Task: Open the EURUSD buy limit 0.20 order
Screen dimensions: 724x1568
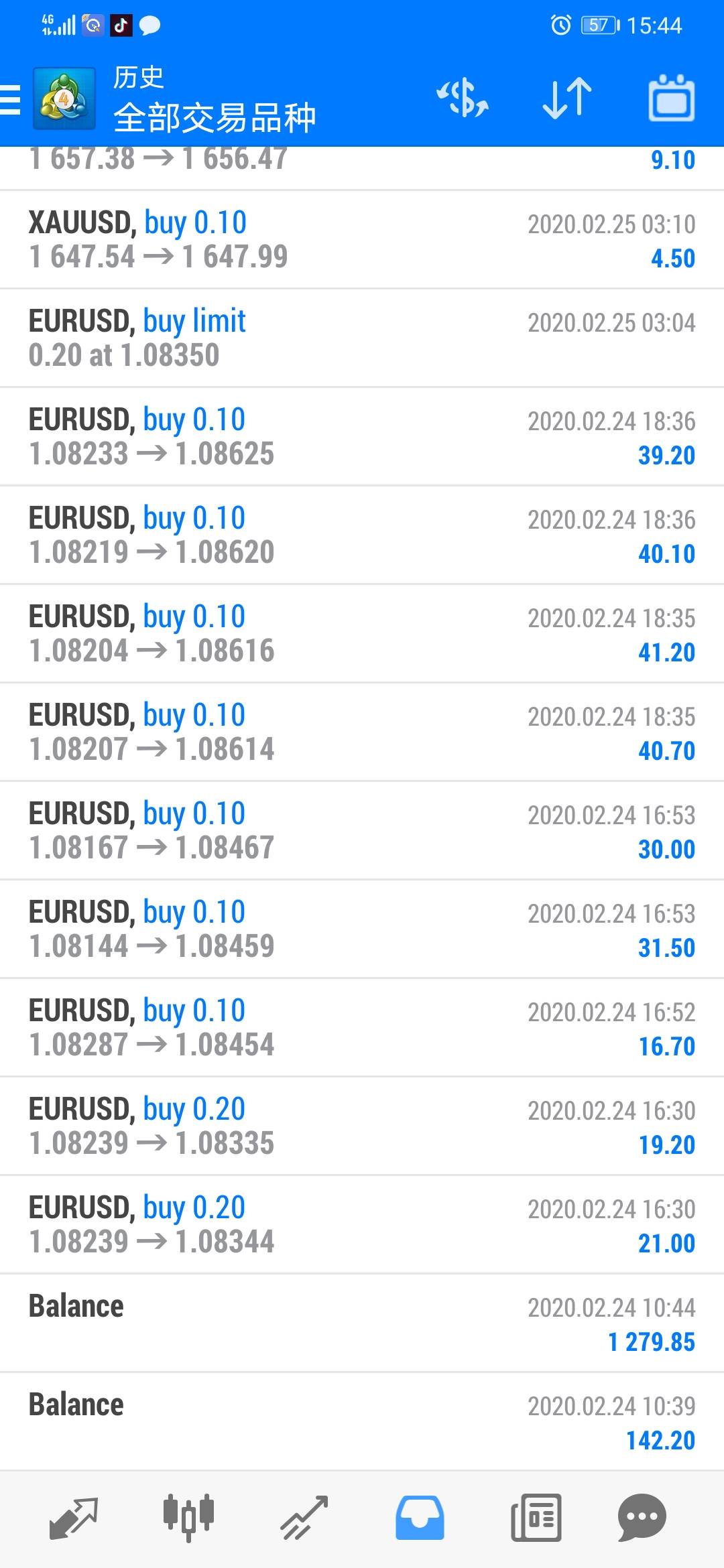Action: [x=362, y=338]
